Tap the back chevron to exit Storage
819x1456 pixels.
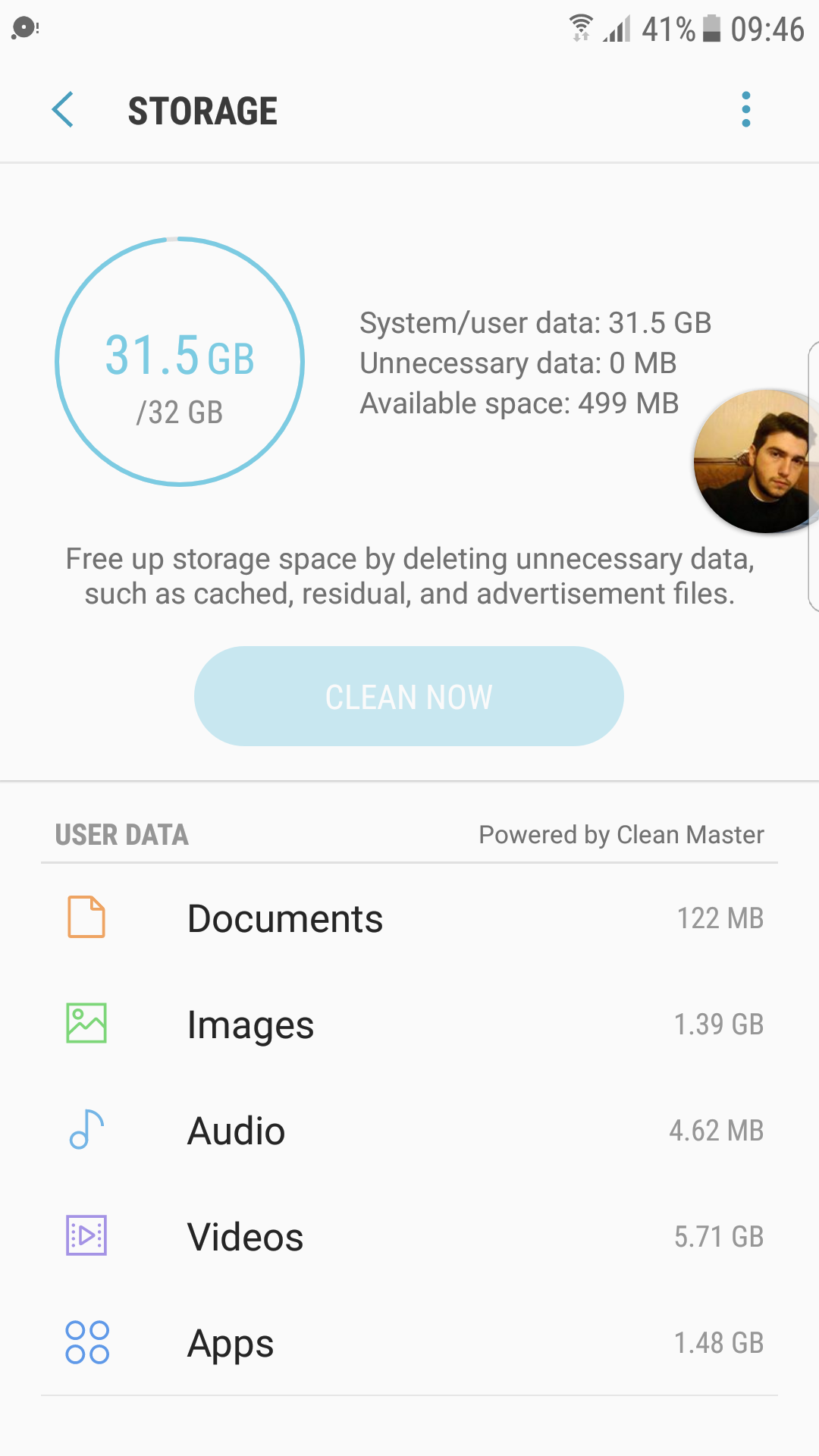click(x=63, y=109)
